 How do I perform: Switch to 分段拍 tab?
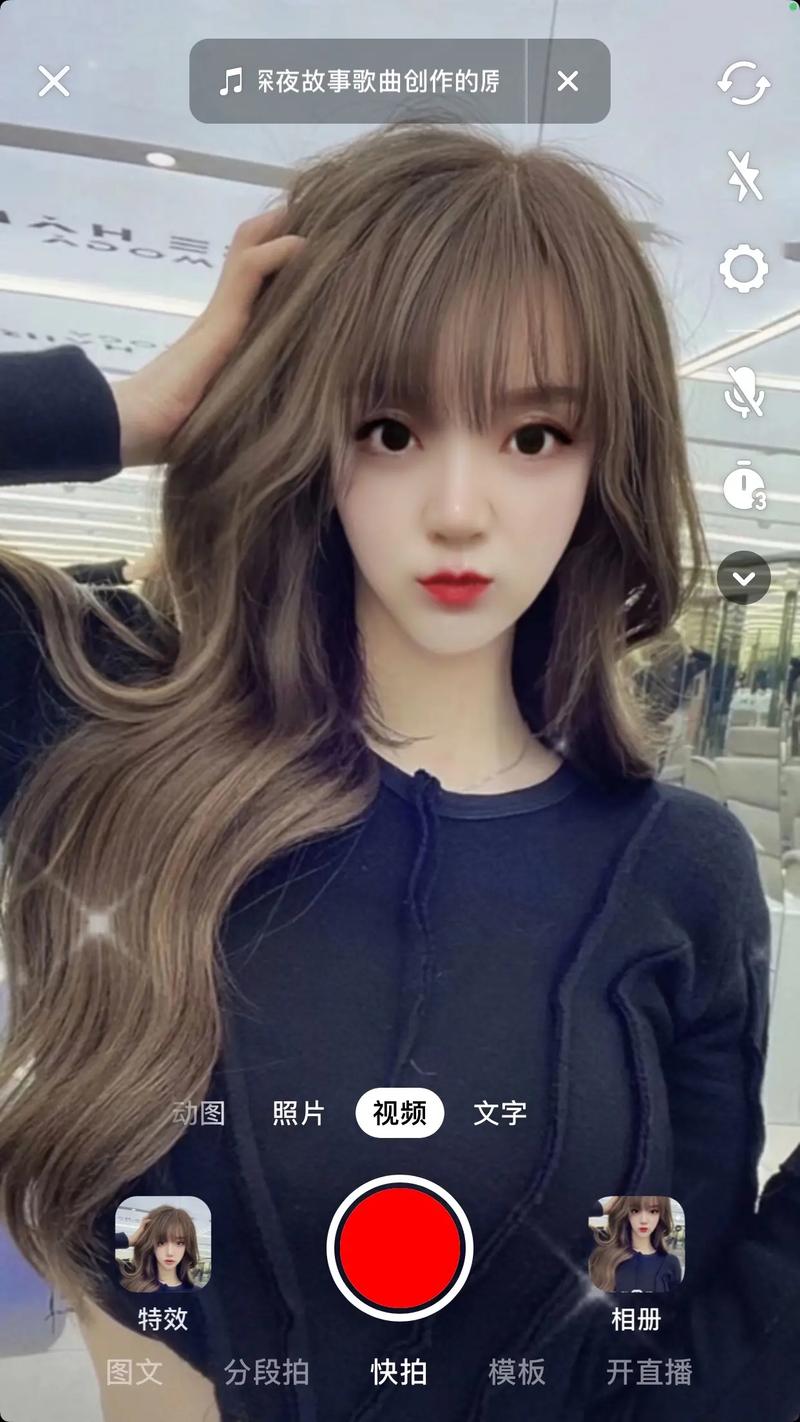click(x=266, y=1372)
